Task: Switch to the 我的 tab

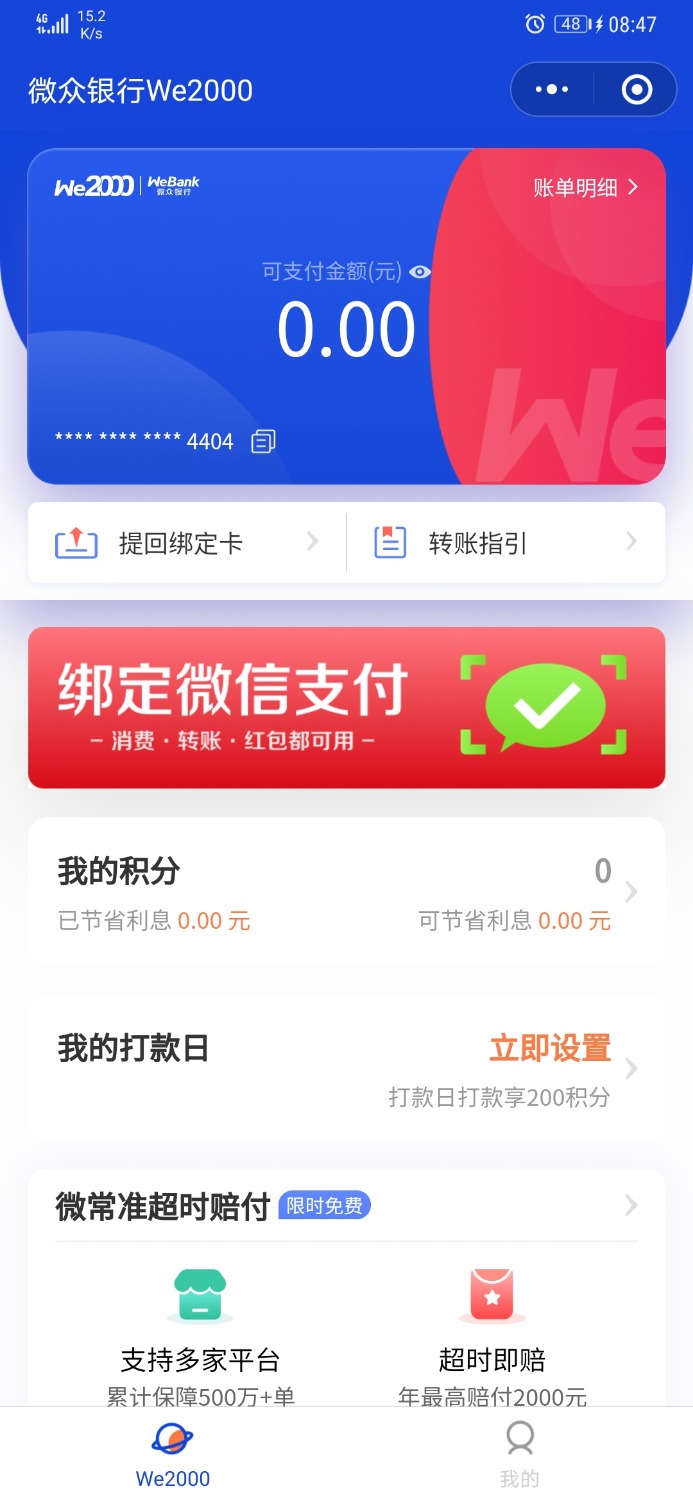Action: click(519, 1454)
